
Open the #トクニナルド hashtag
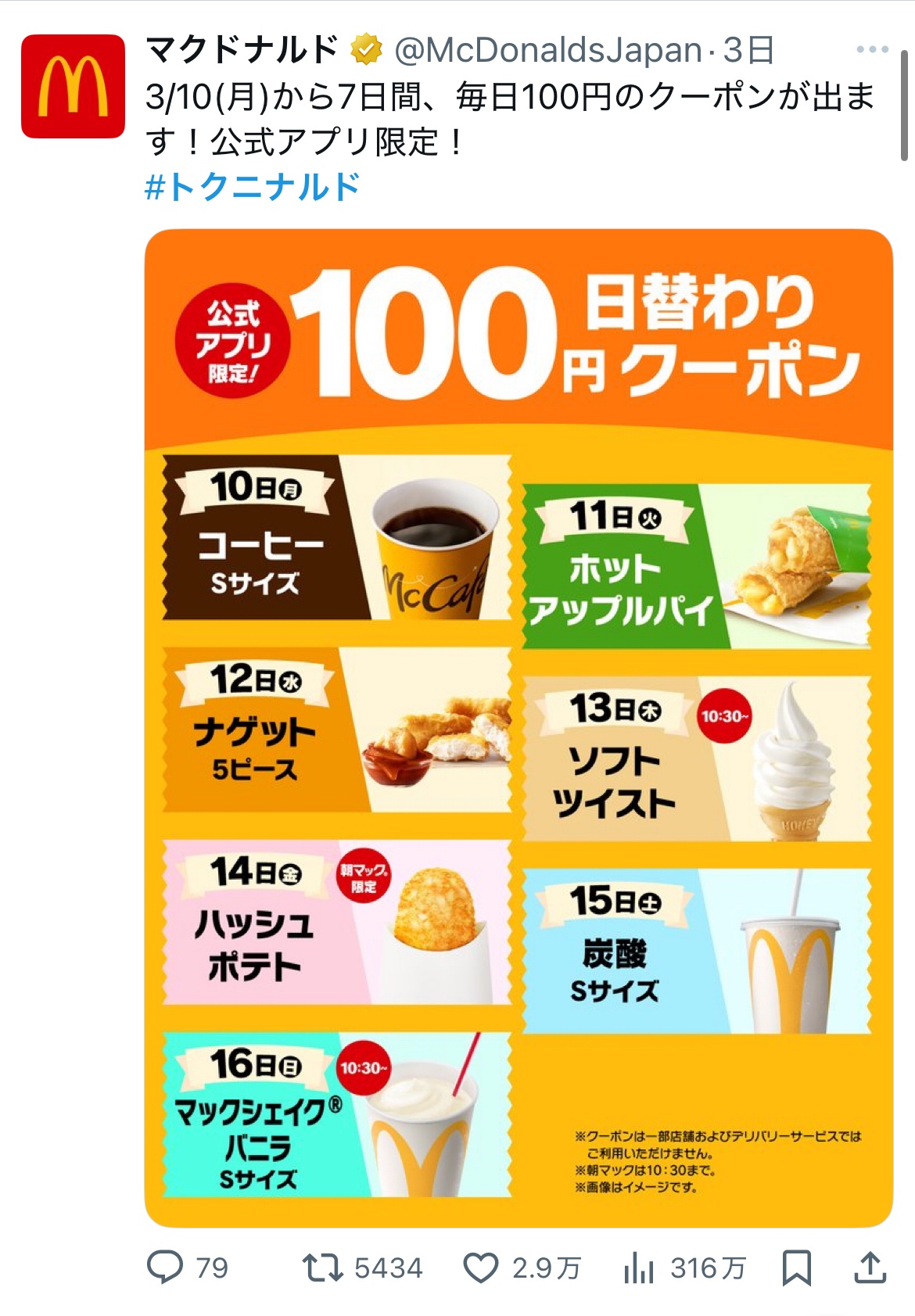(253, 188)
